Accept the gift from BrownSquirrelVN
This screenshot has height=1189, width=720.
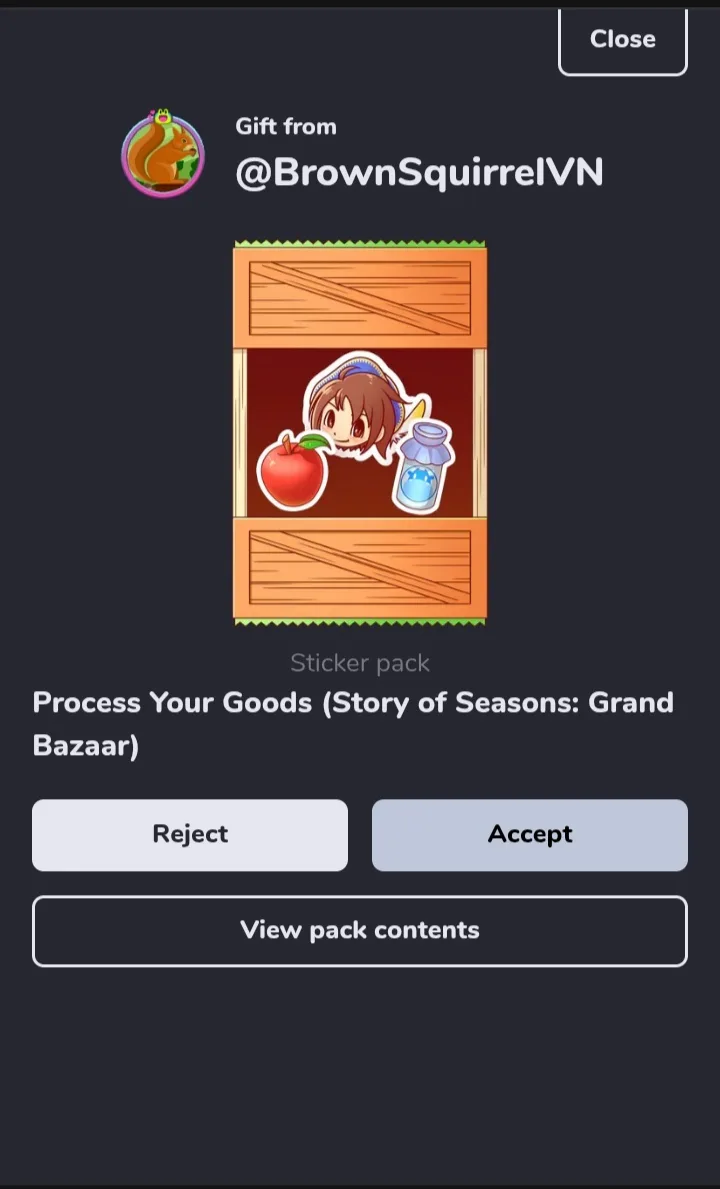[x=530, y=834]
